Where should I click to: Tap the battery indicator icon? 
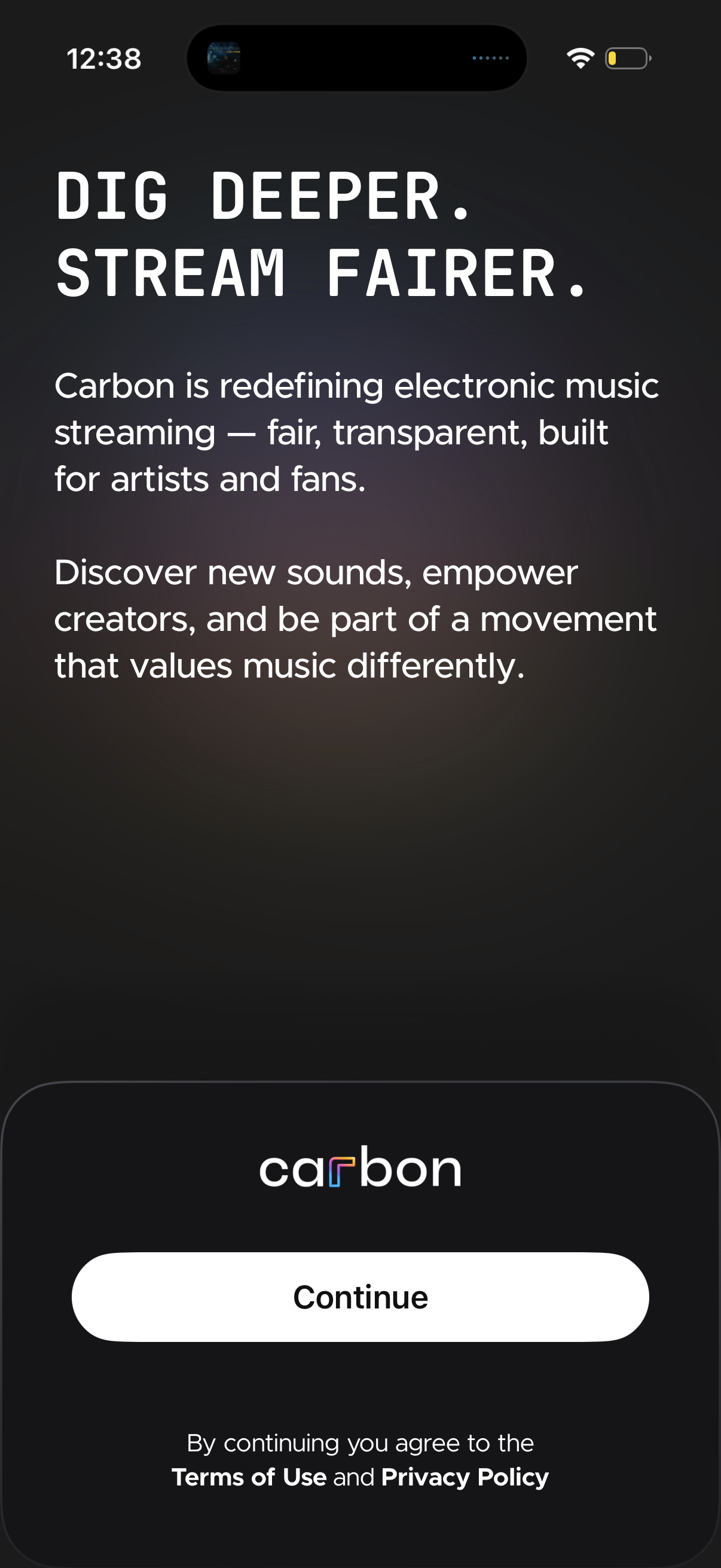point(628,58)
